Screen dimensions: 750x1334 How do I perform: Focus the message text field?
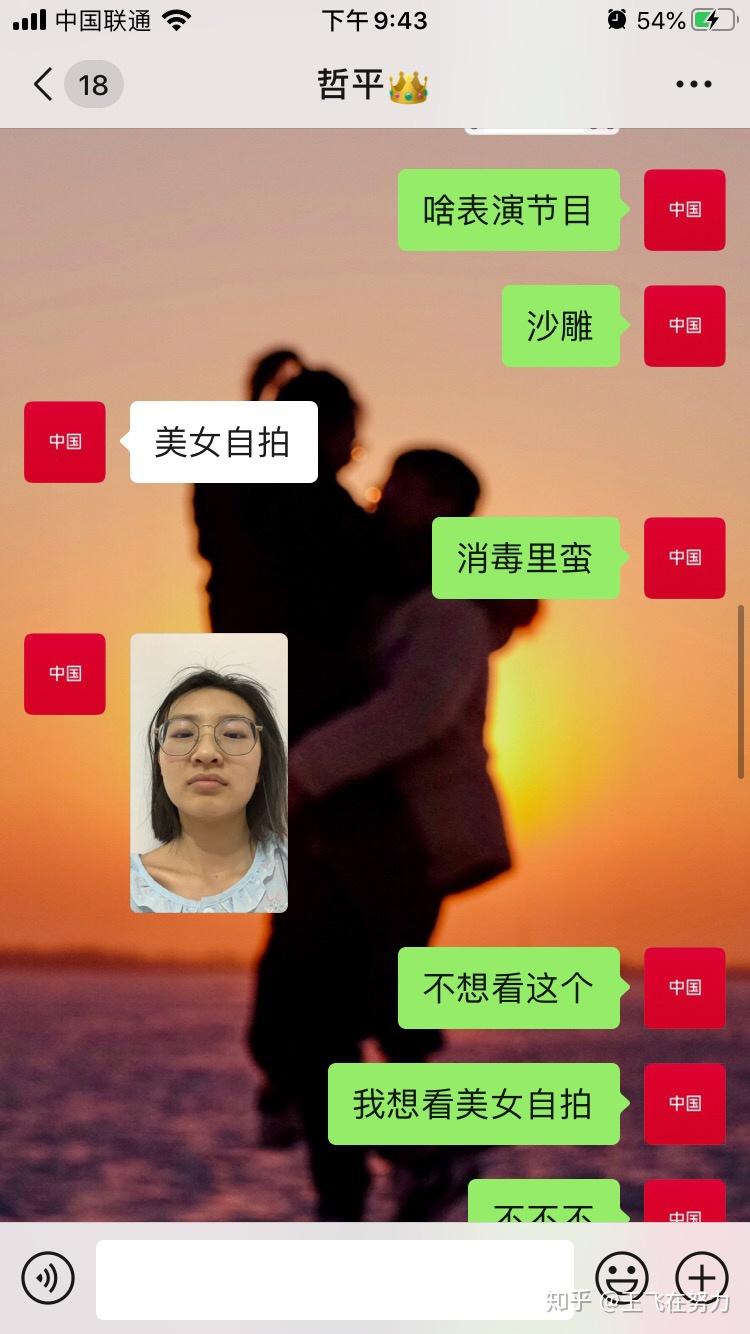point(334,1279)
